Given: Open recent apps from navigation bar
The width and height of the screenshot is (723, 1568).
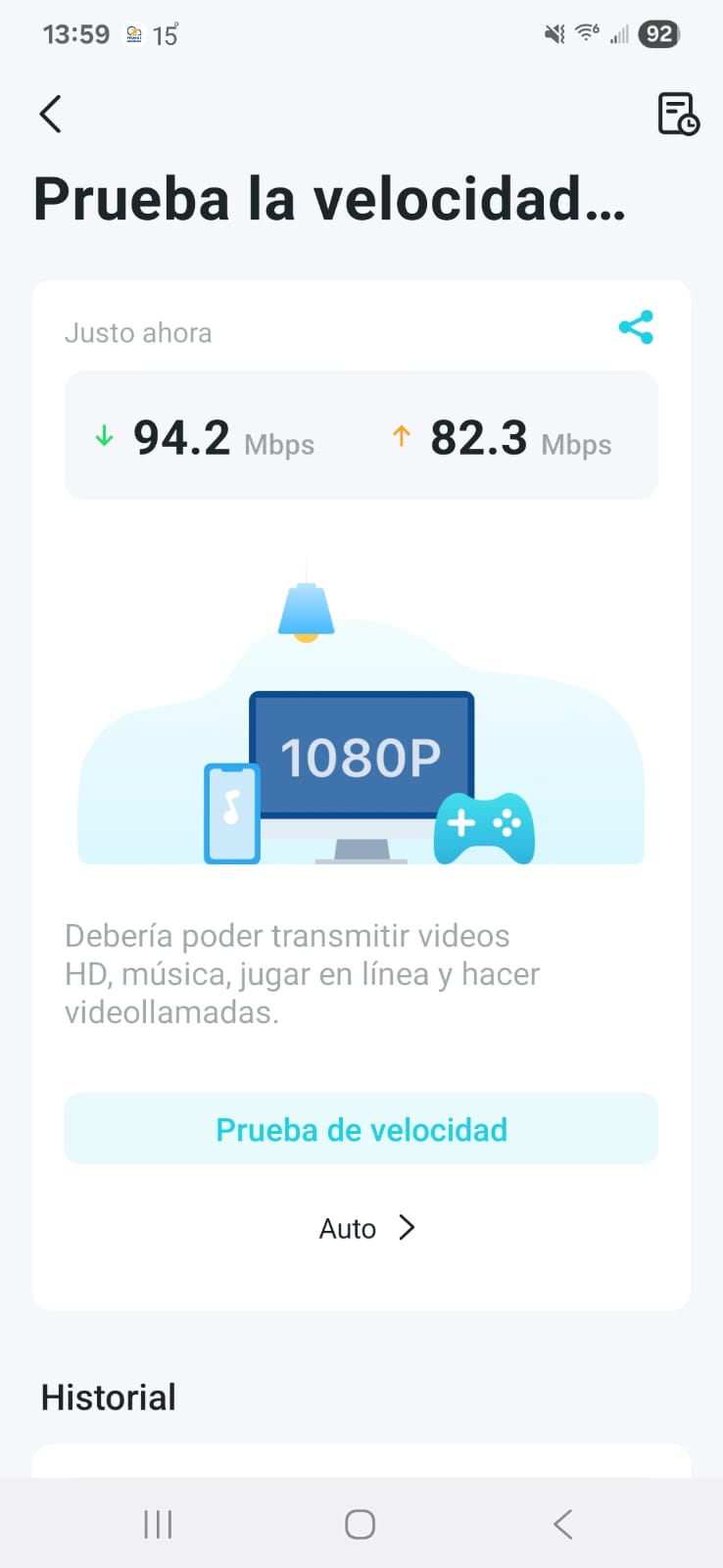Looking at the screenshot, I should 158,1524.
